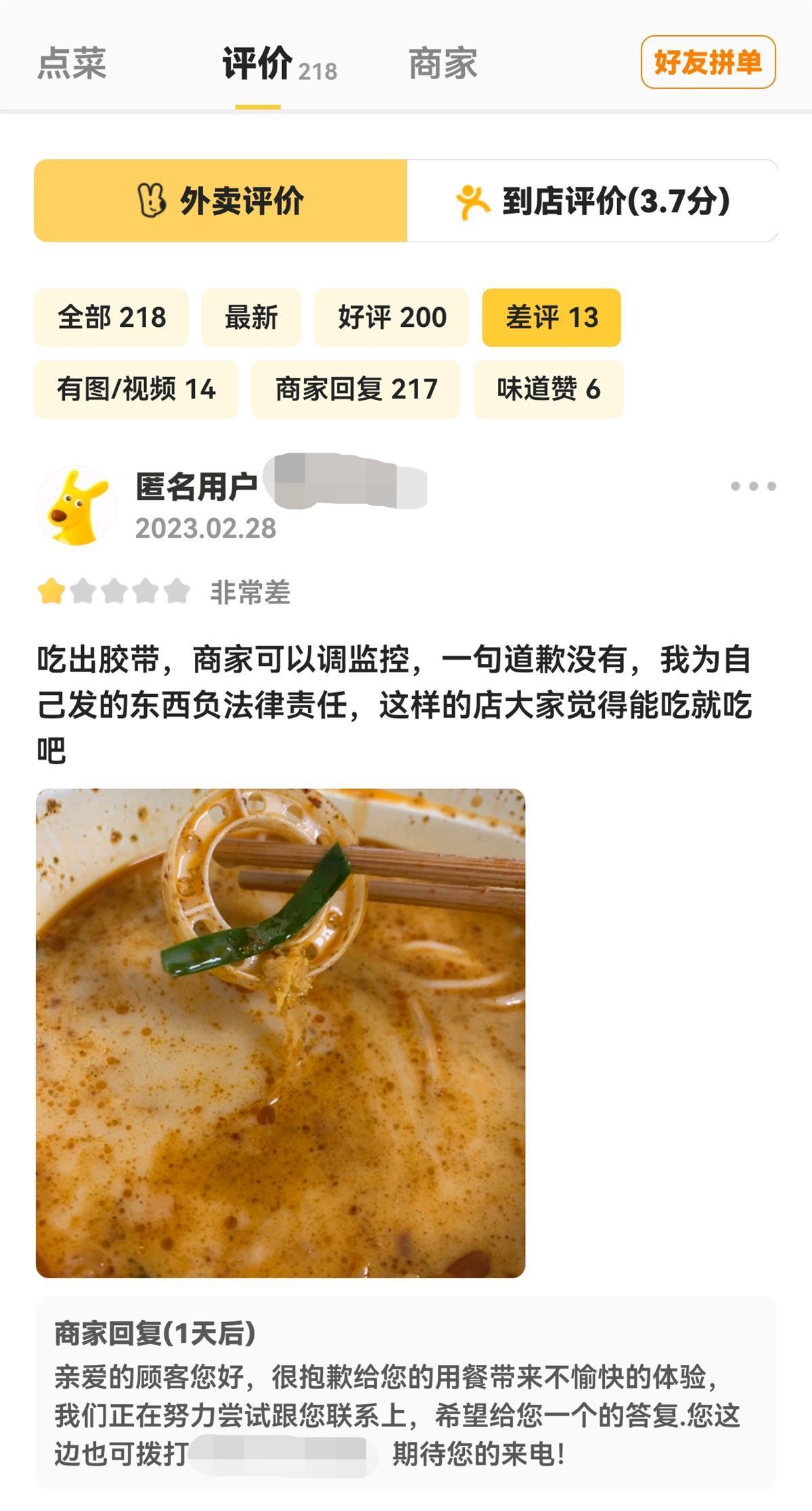The width and height of the screenshot is (812, 1511).
Task: Filter by 全部 218 reviews
Action: pyautogui.click(x=111, y=317)
